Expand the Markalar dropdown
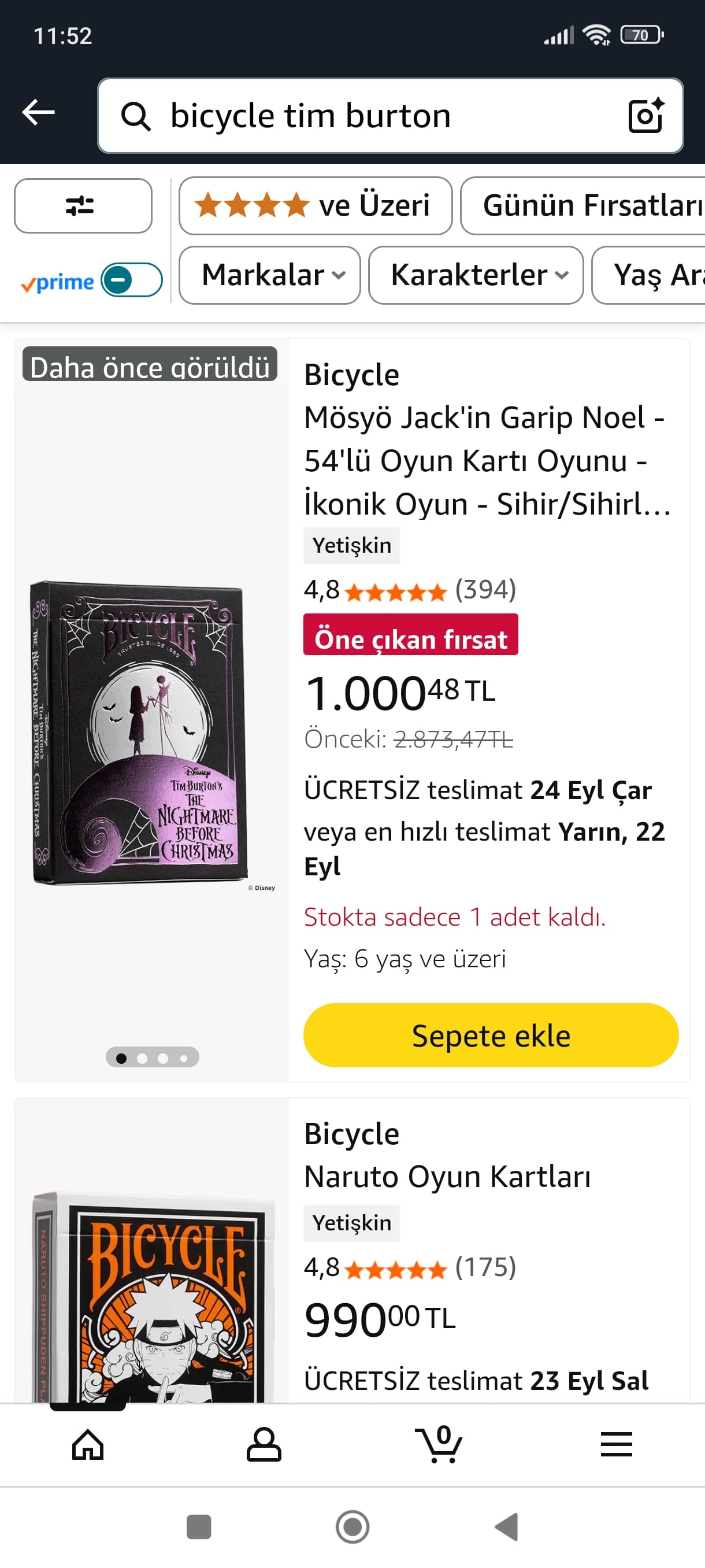The image size is (705, 1568). click(269, 275)
